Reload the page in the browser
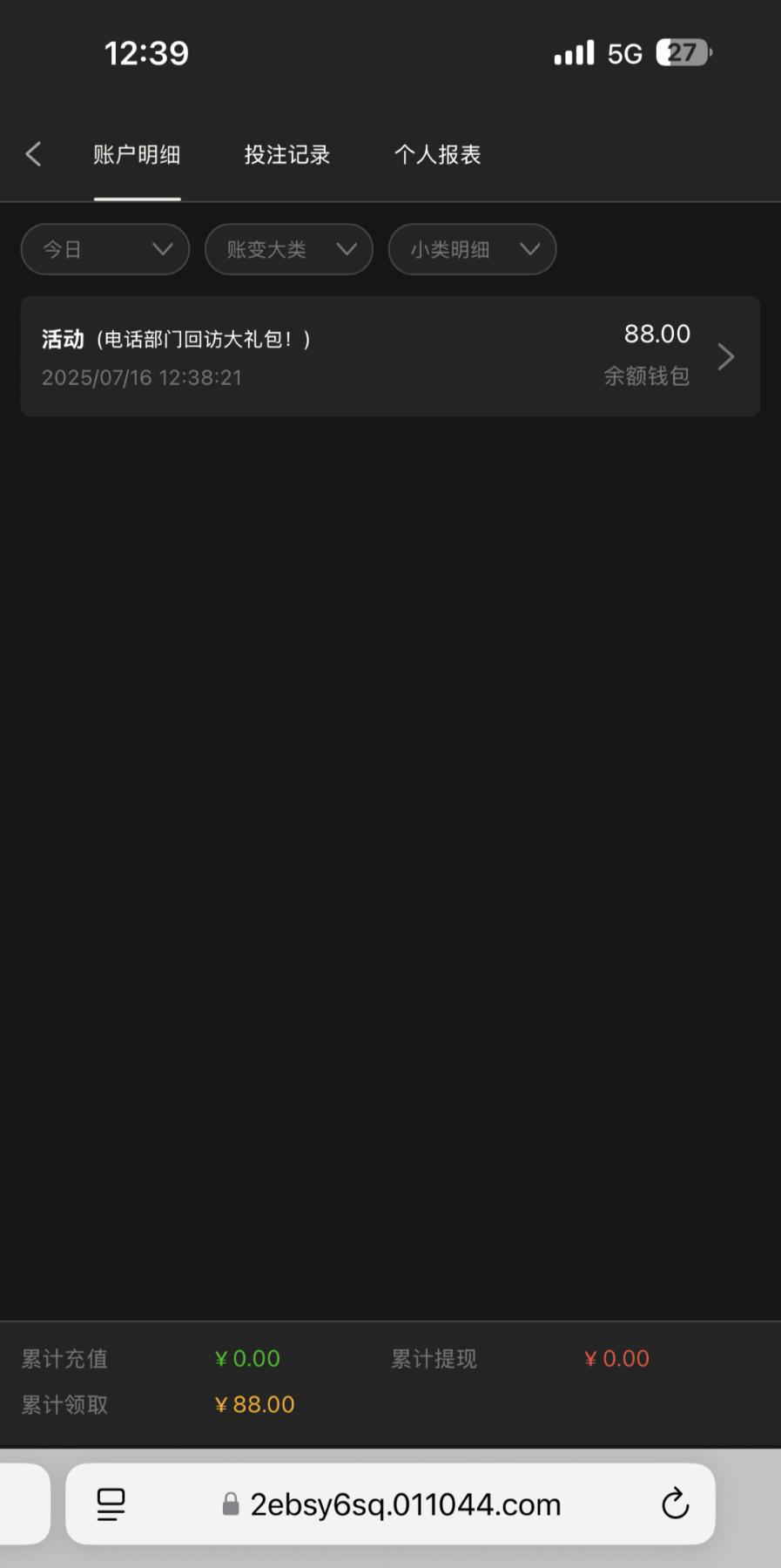The width and height of the screenshot is (781, 1568). pyautogui.click(x=675, y=1504)
